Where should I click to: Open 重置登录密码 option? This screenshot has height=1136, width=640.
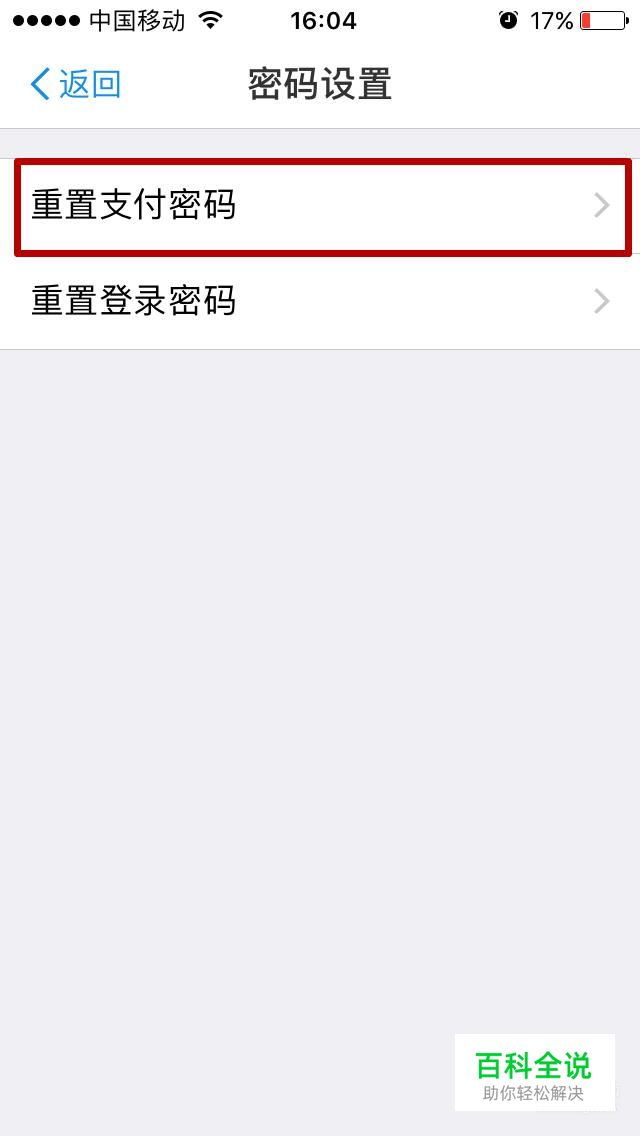320,301
